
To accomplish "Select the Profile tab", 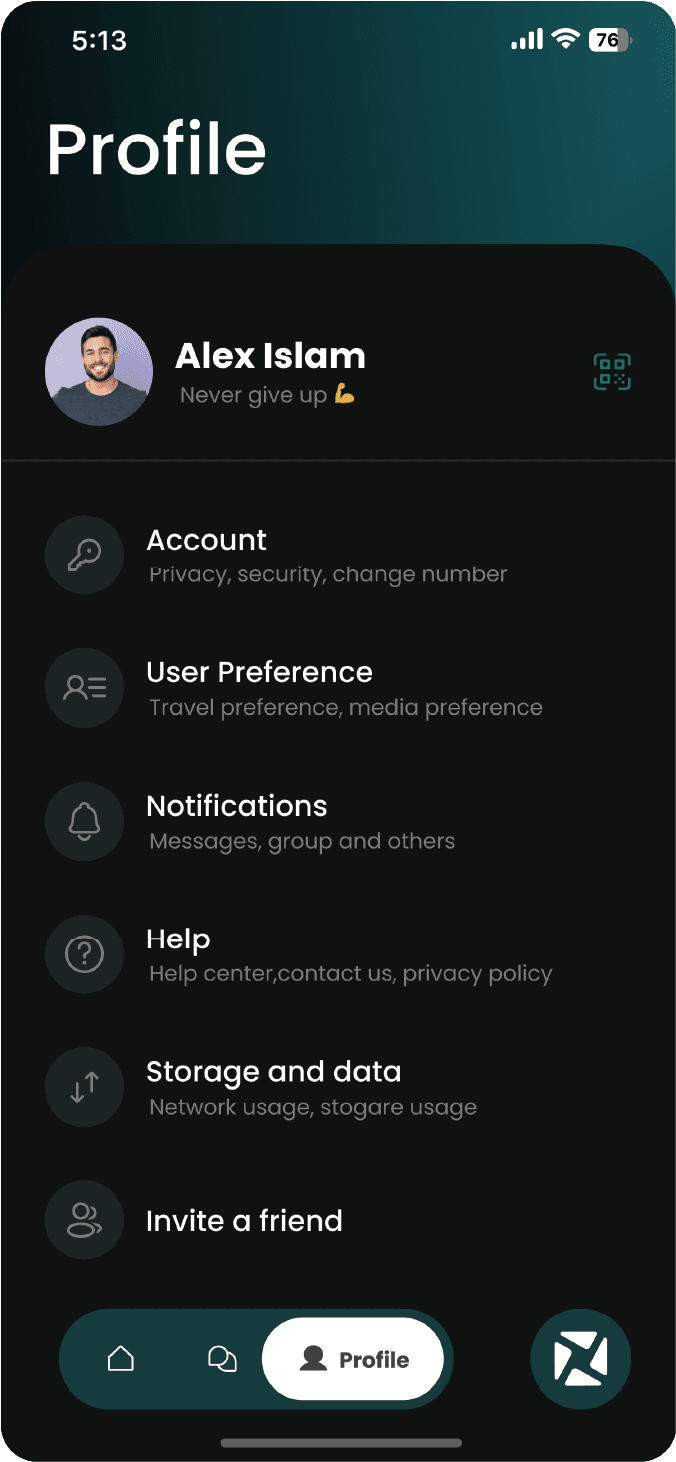I will [x=354, y=1359].
